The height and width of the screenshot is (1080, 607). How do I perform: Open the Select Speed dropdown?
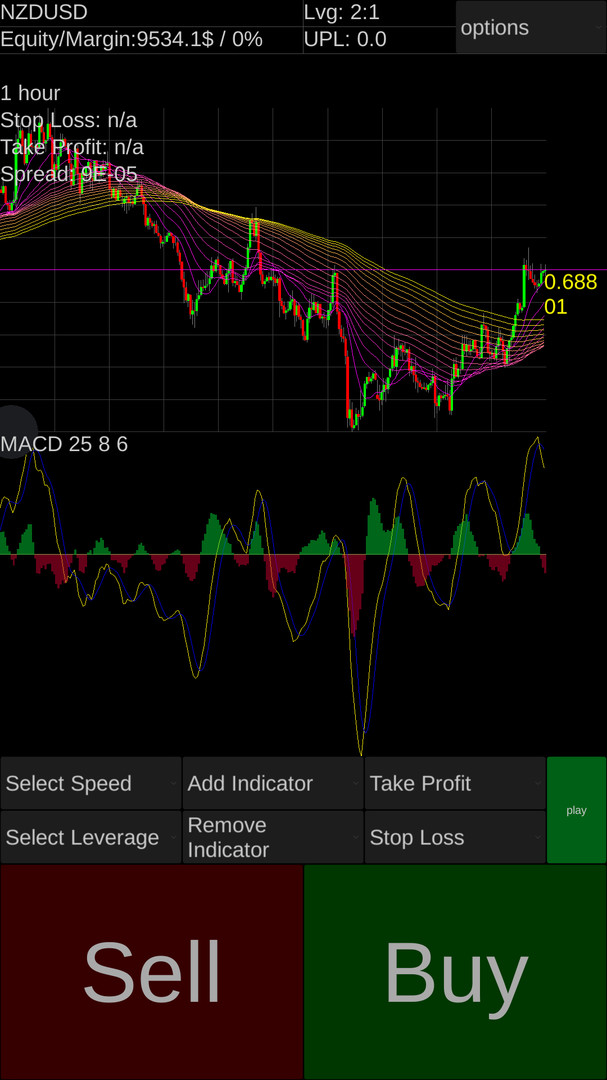91,783
